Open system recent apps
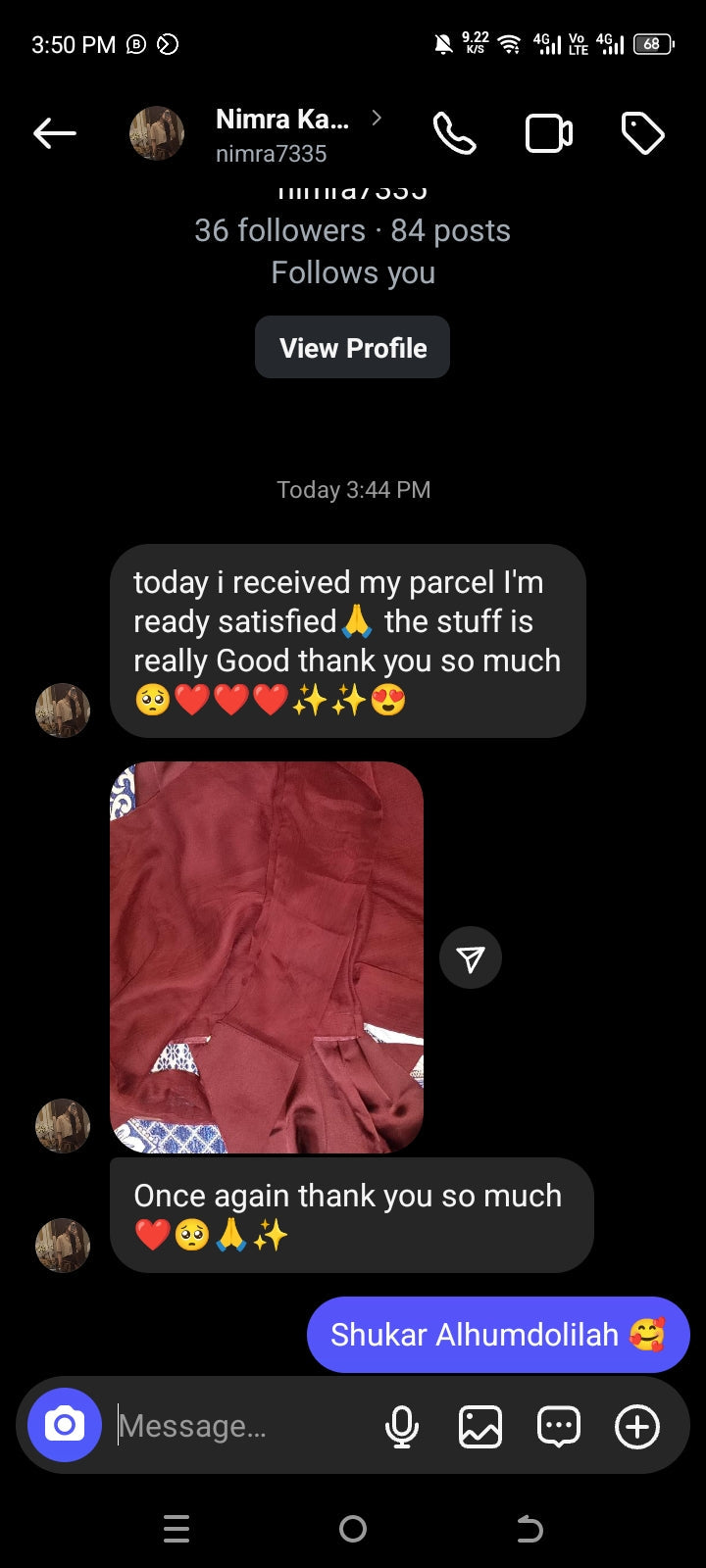The width and height of the screenshot is (706, 1568). pyautogui.click(x=176, y=1528)
